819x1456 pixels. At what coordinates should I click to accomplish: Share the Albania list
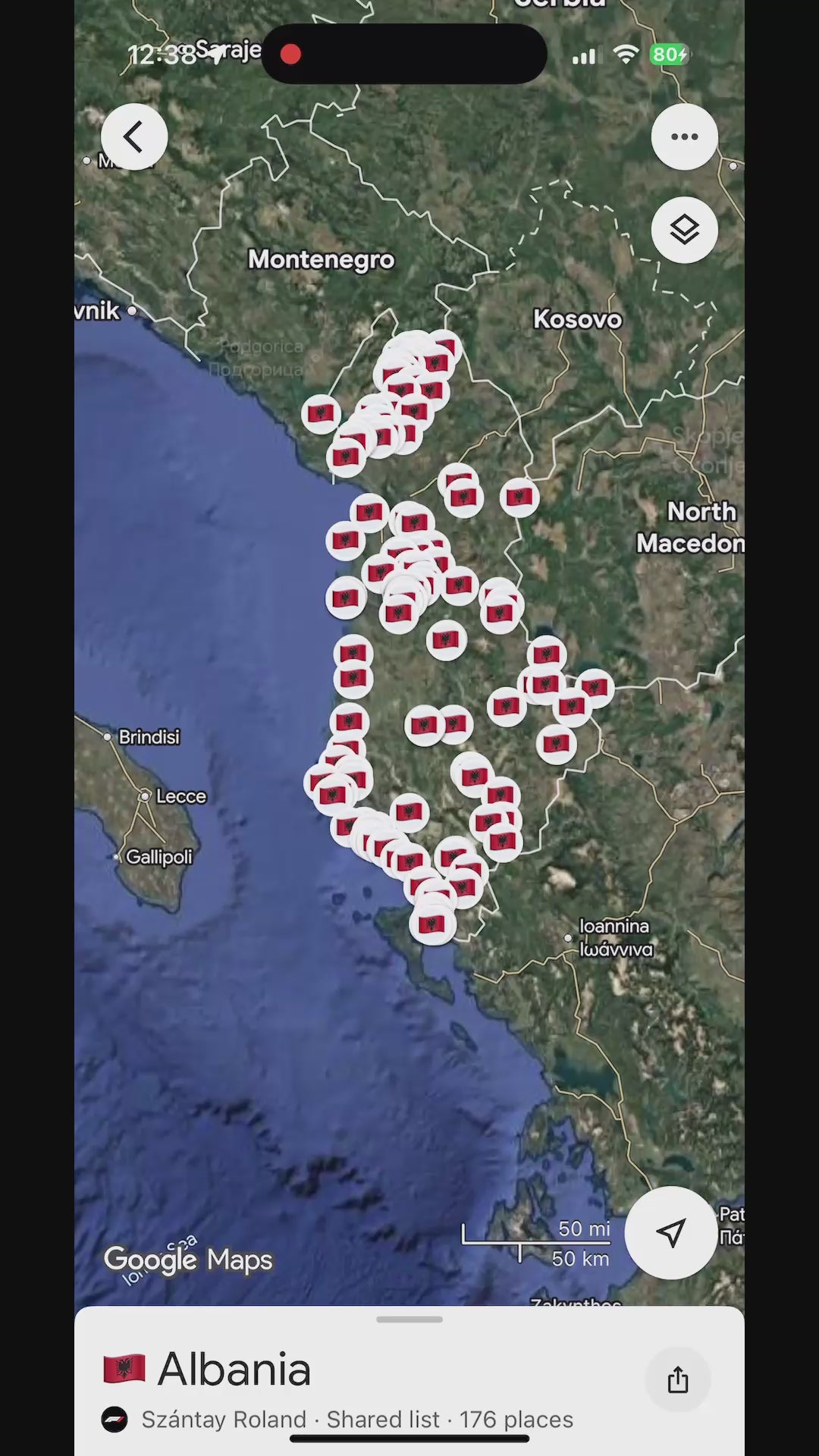[x=677, y=1379]
